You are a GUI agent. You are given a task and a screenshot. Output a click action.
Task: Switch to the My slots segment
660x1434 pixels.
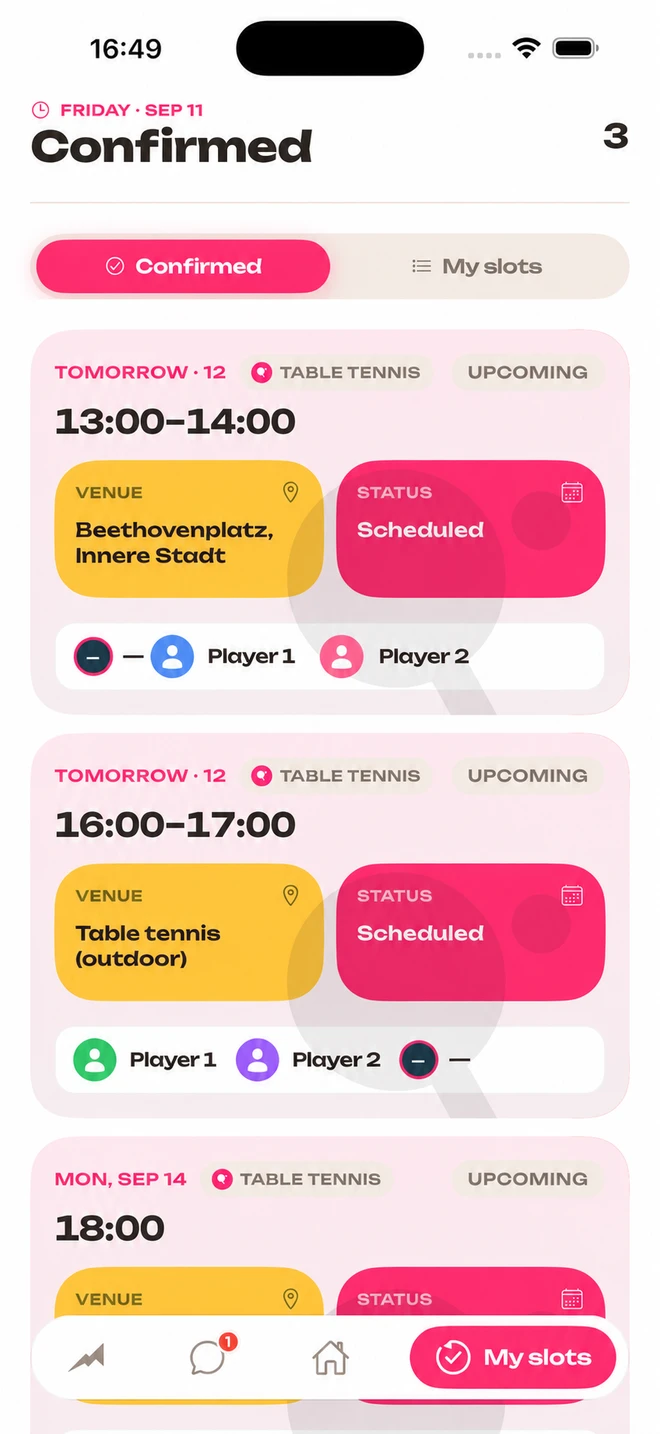tap(477, 266)
